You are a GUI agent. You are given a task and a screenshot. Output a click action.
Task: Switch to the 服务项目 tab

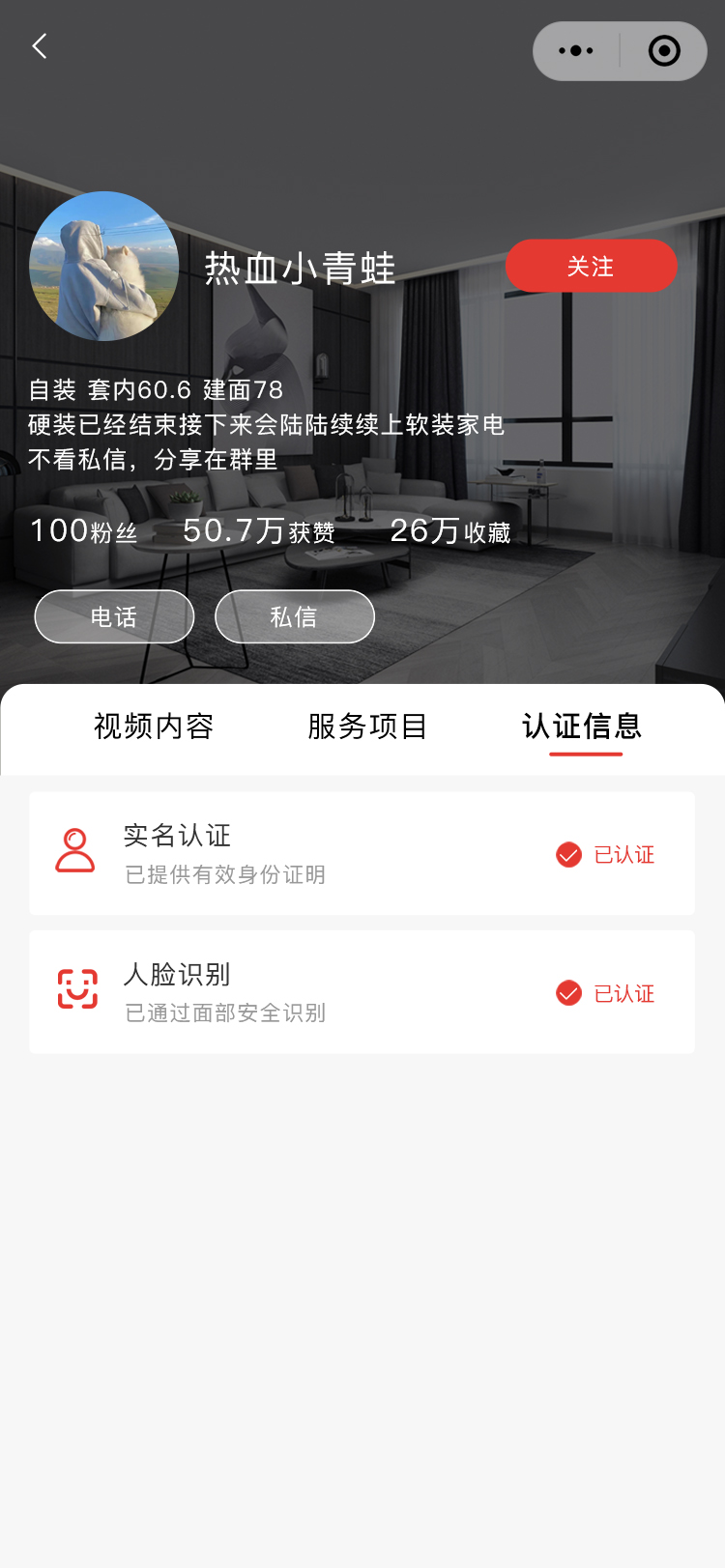(x=367, y=727)
